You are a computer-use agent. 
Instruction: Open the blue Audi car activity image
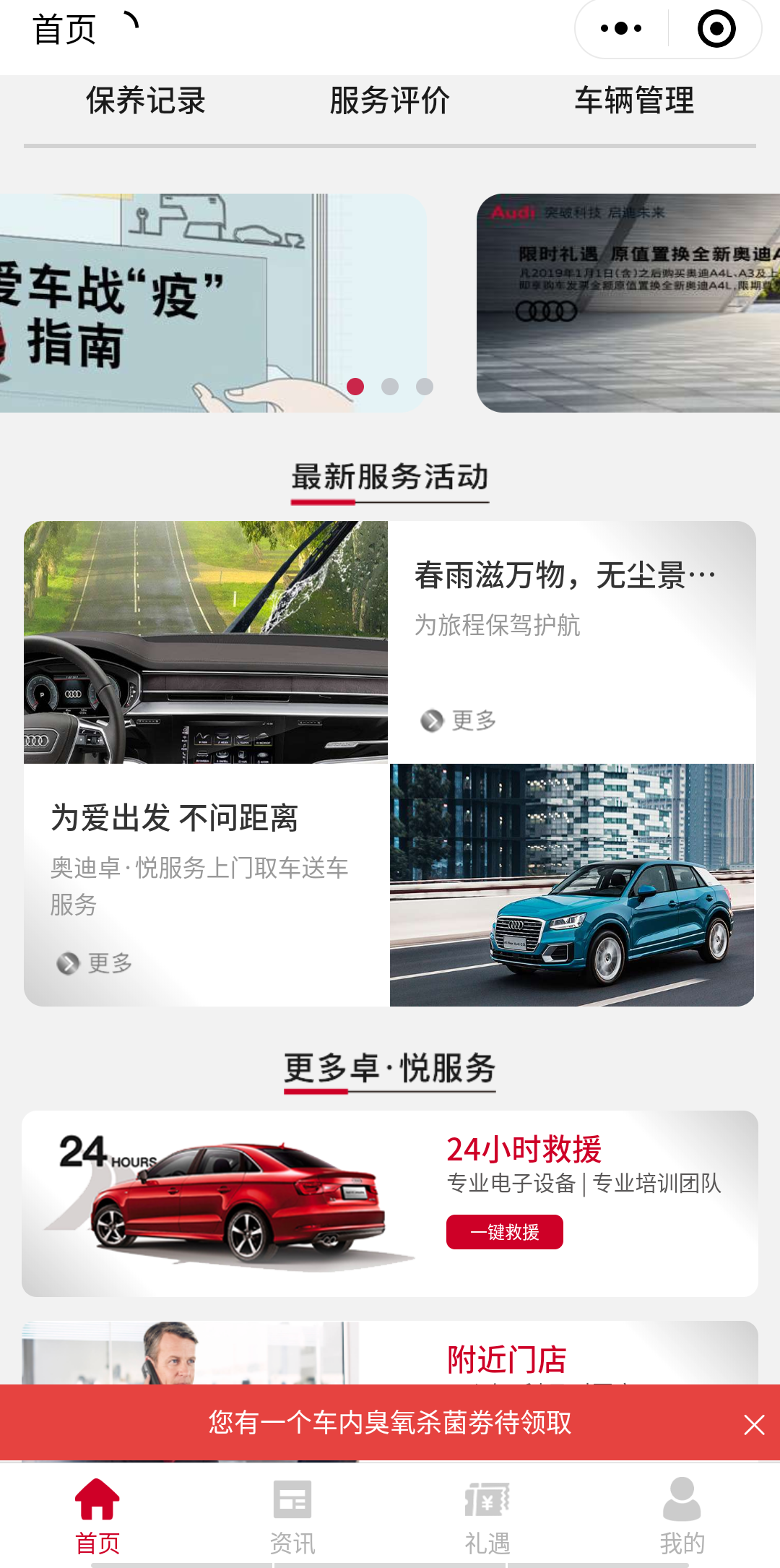572,885
